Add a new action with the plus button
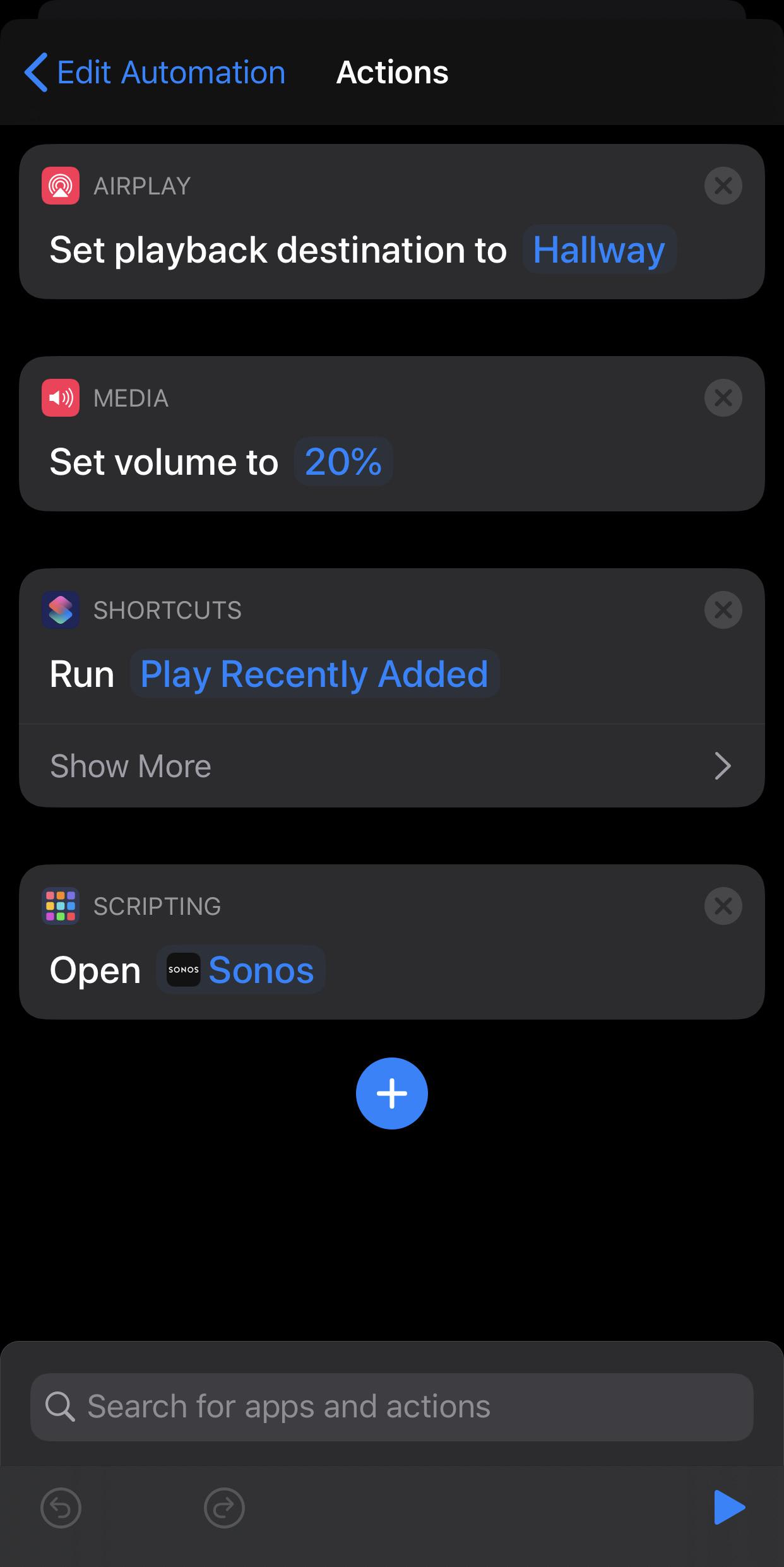 coord(391,1093)
